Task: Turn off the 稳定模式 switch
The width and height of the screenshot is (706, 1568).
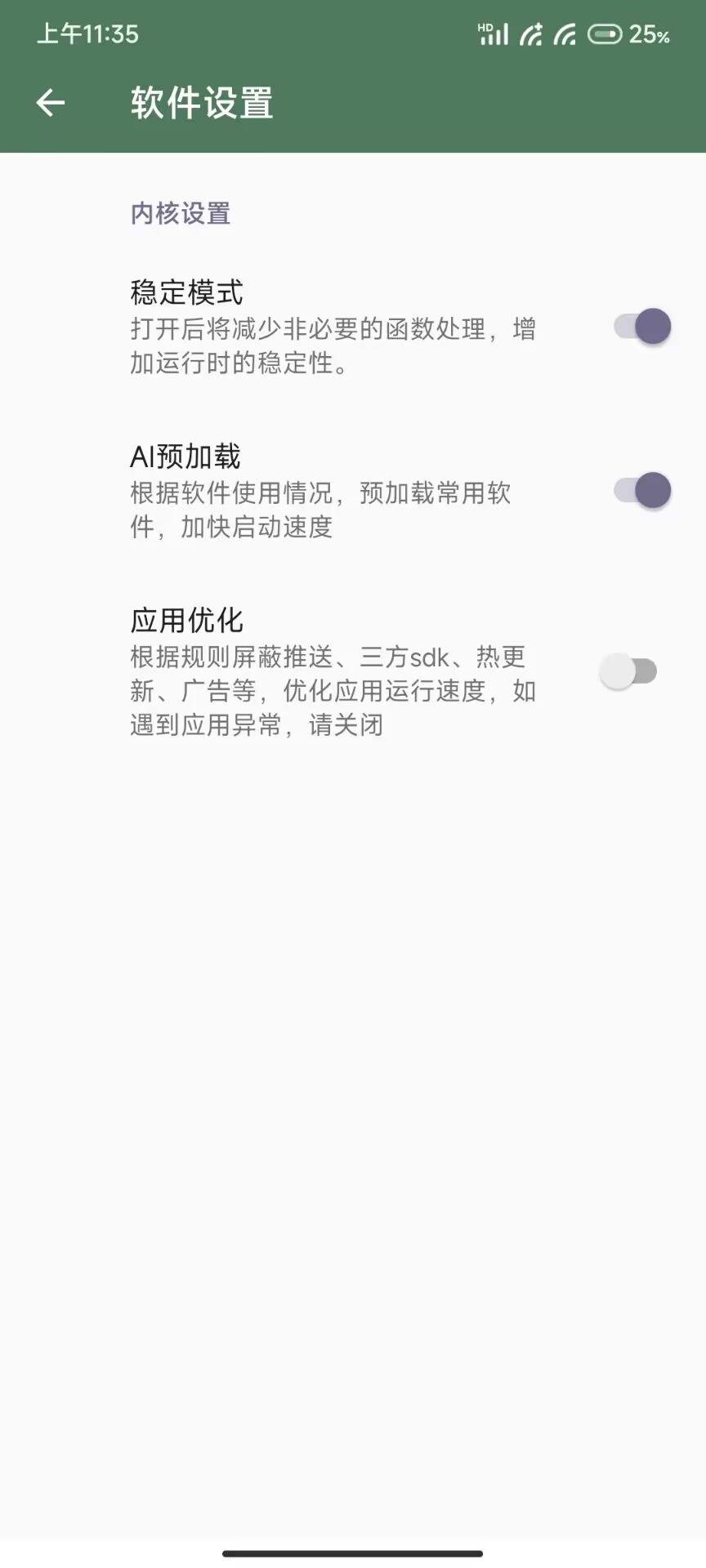Action: [x=642, y=327]
